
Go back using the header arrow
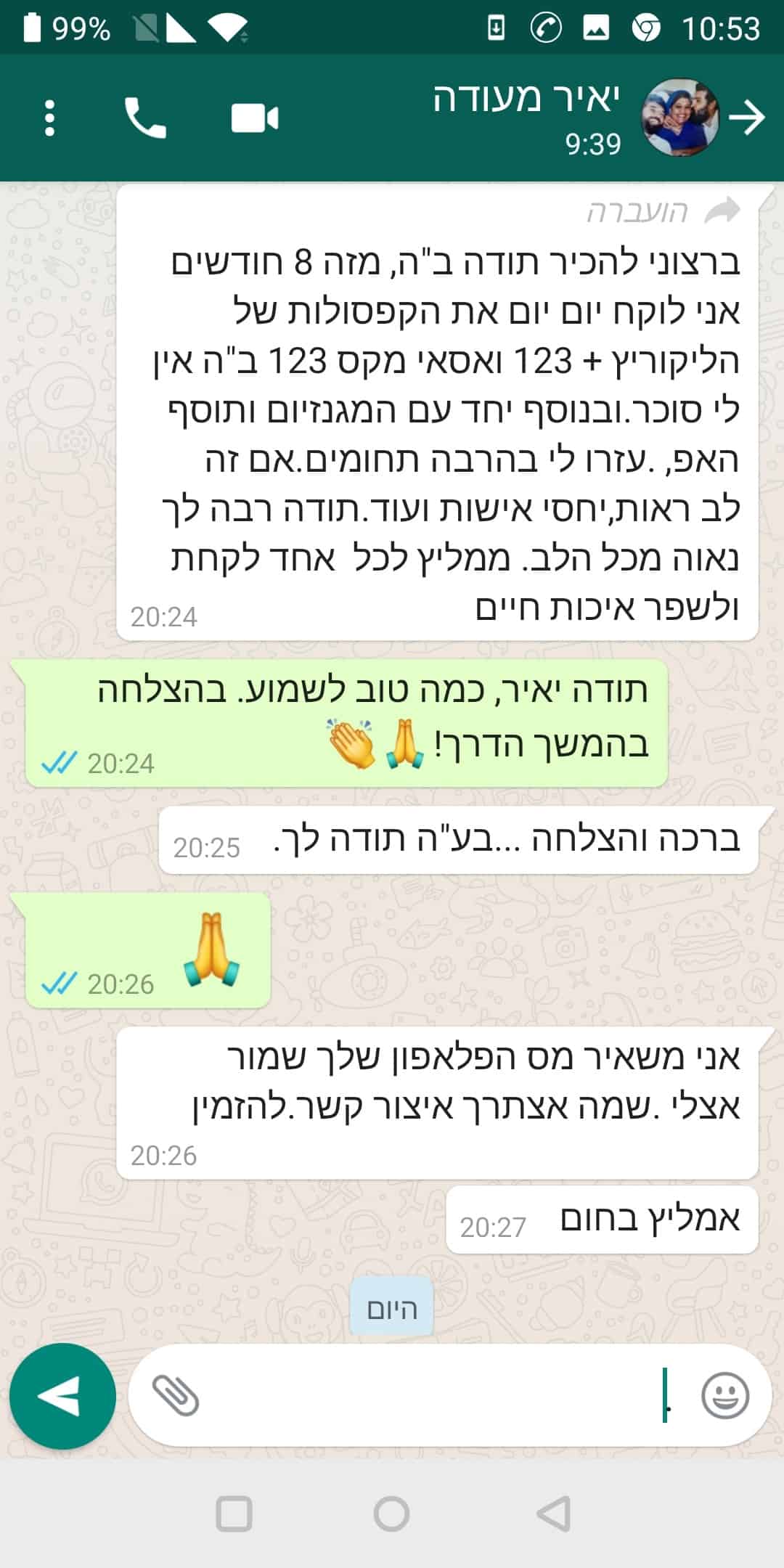[x=748, y=118]
